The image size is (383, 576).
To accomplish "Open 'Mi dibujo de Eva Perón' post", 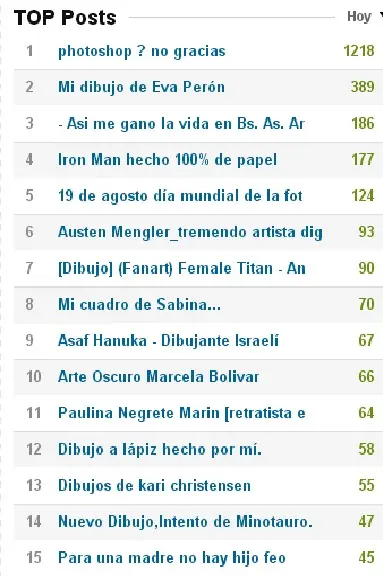I will (x=141, y=87).
